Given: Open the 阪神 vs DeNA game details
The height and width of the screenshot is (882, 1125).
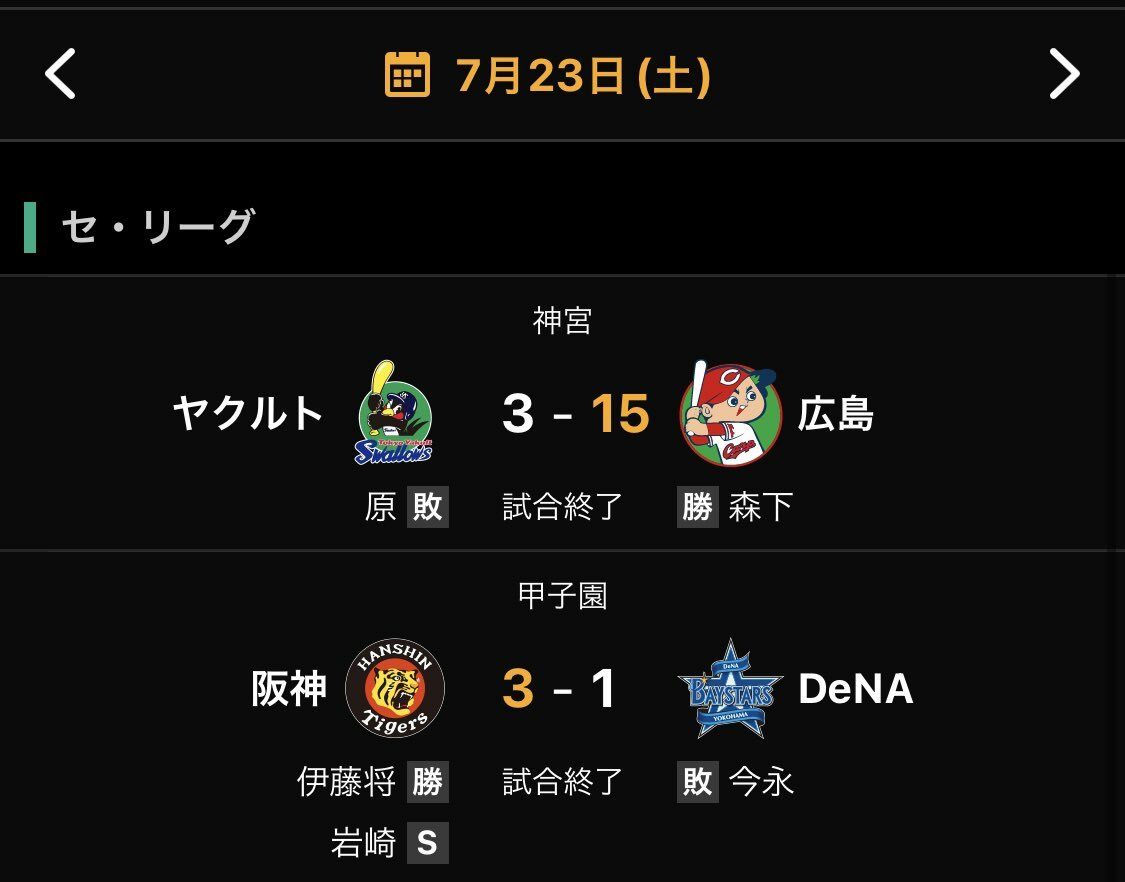Looking at the screenshot, I should pos(562,690).
